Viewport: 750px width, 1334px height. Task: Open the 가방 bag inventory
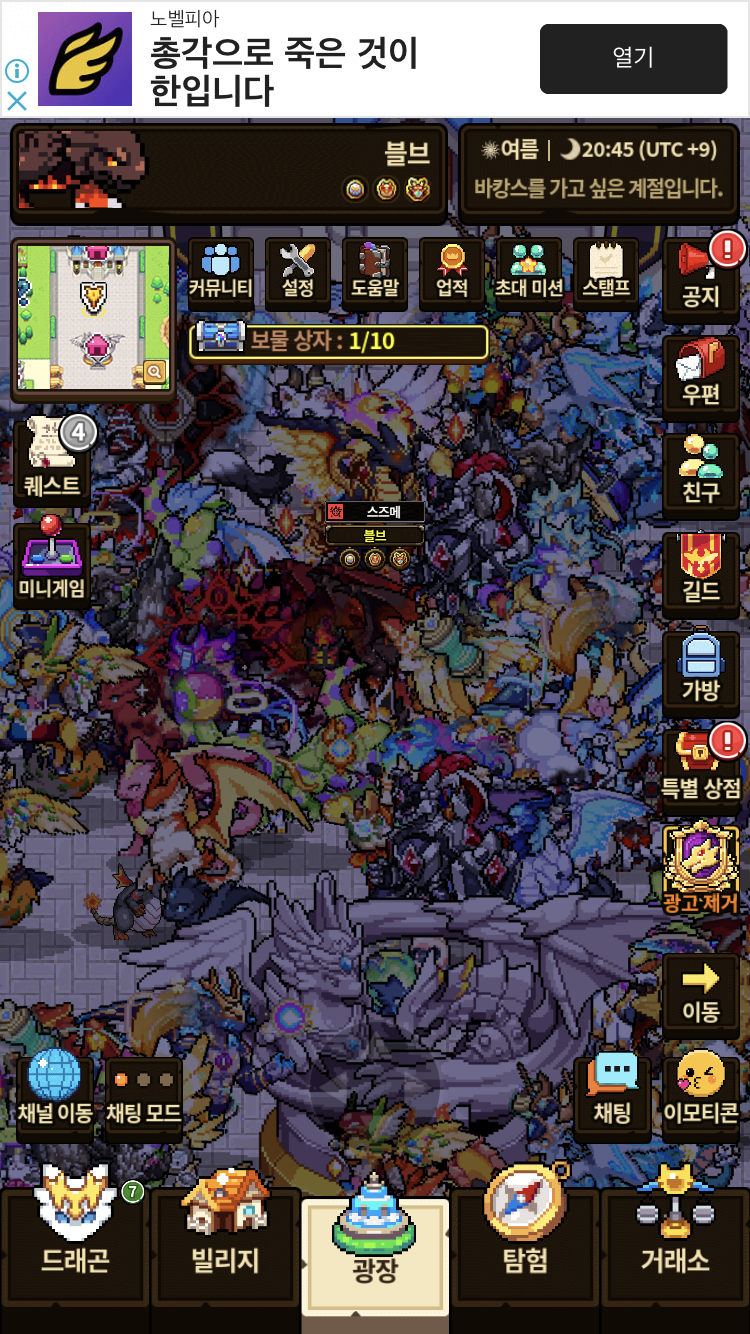pos(701,669)
